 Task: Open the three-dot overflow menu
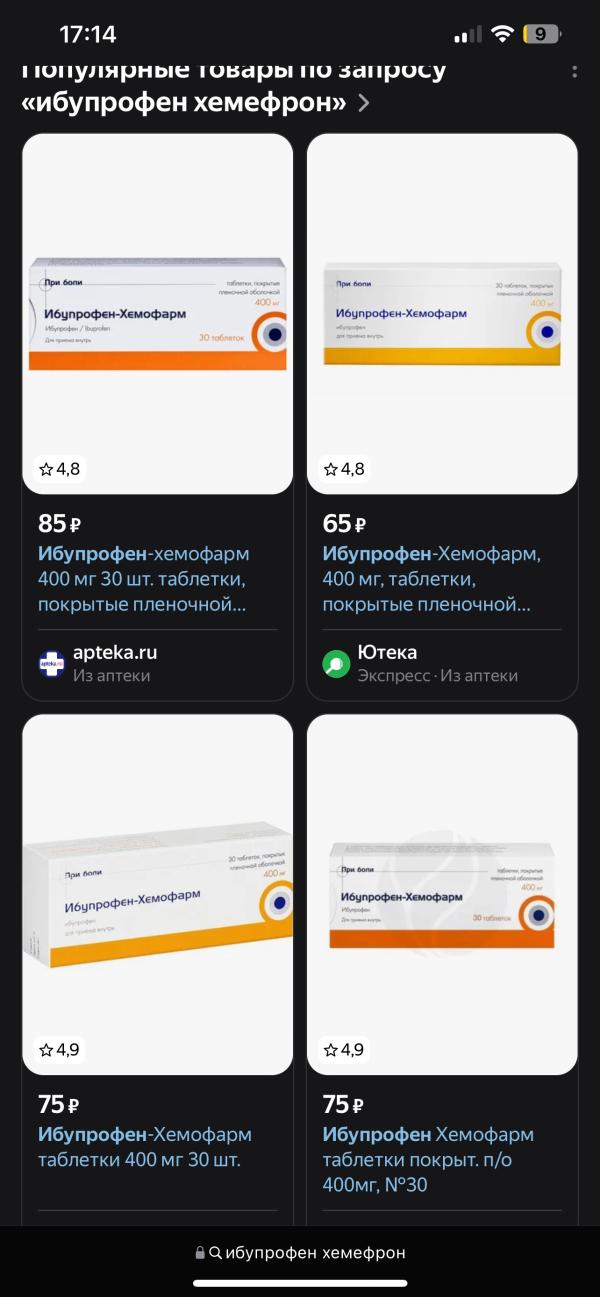point(574,72)
